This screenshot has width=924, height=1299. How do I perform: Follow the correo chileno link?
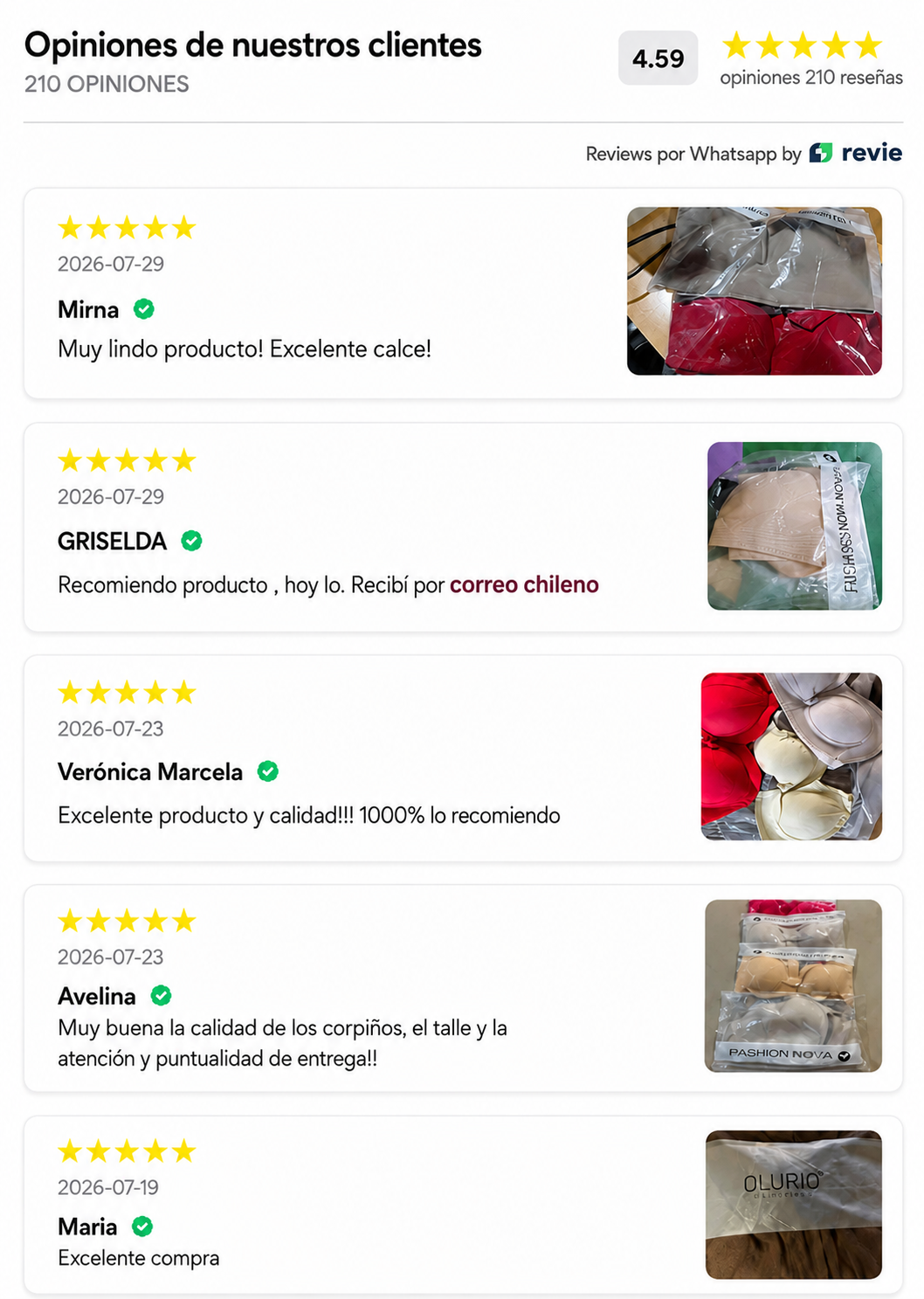[x=524, y=584]
